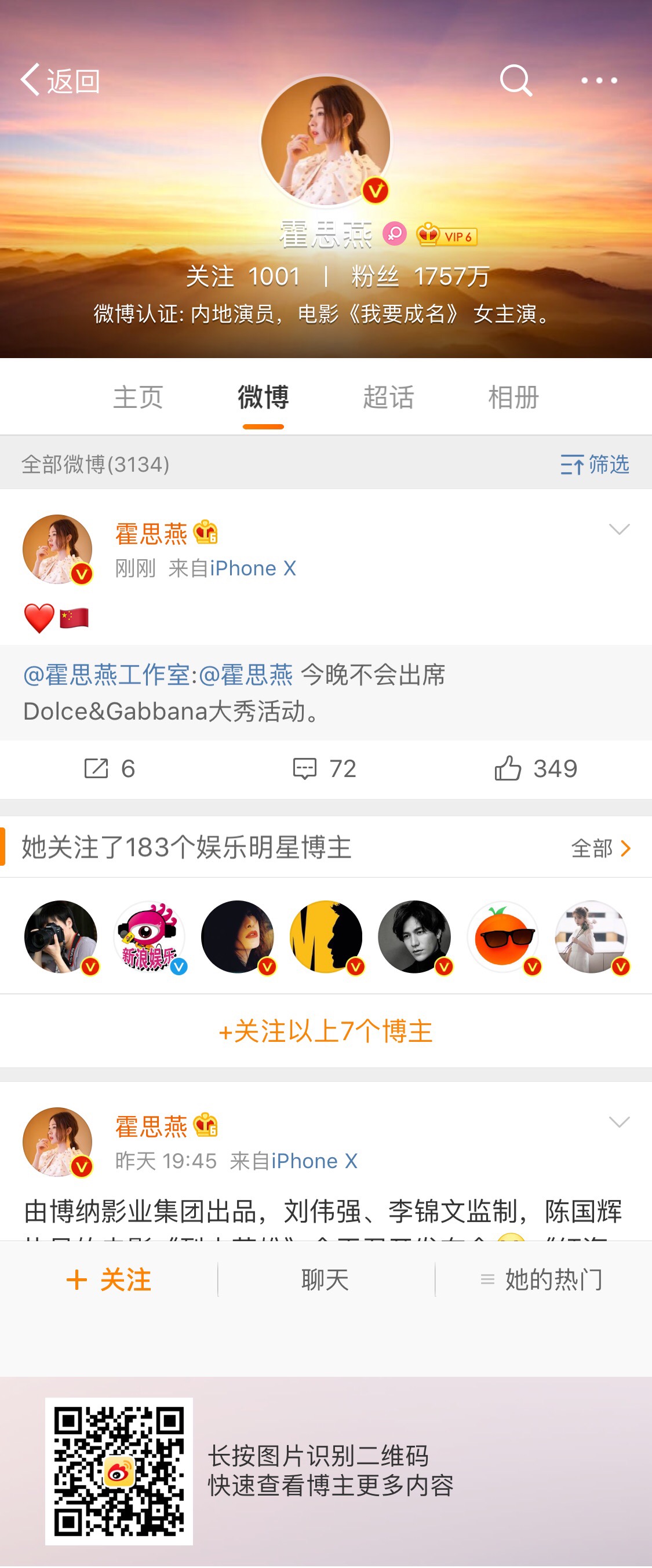
Task: Open the 新浪娱乐 blogger avatar
Action: pyautogui.click(x=149, y=936)
